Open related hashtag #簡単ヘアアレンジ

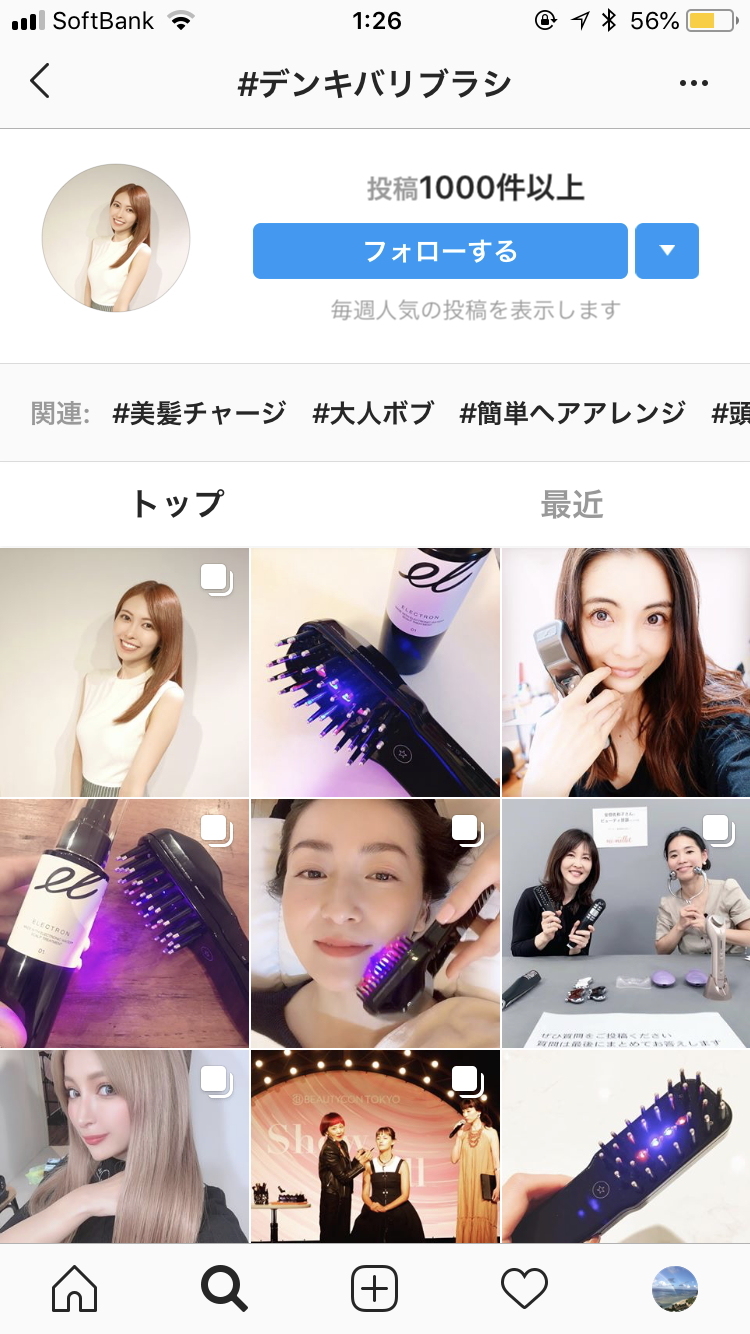572,412
